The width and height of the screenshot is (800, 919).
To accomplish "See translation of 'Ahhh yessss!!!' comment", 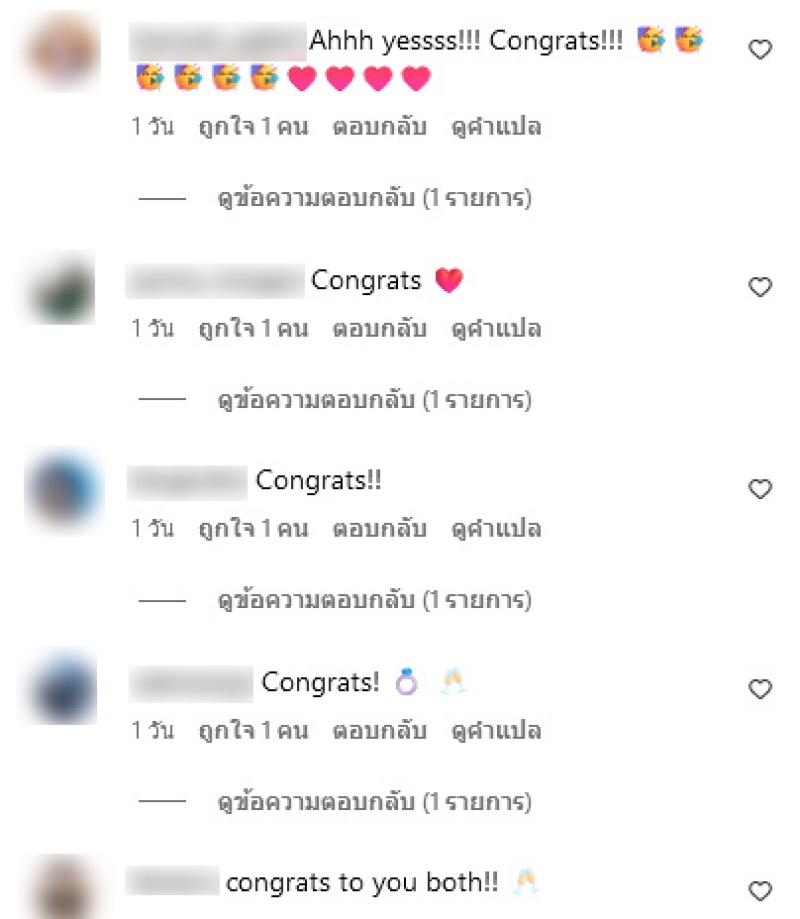I will point(496,128).
